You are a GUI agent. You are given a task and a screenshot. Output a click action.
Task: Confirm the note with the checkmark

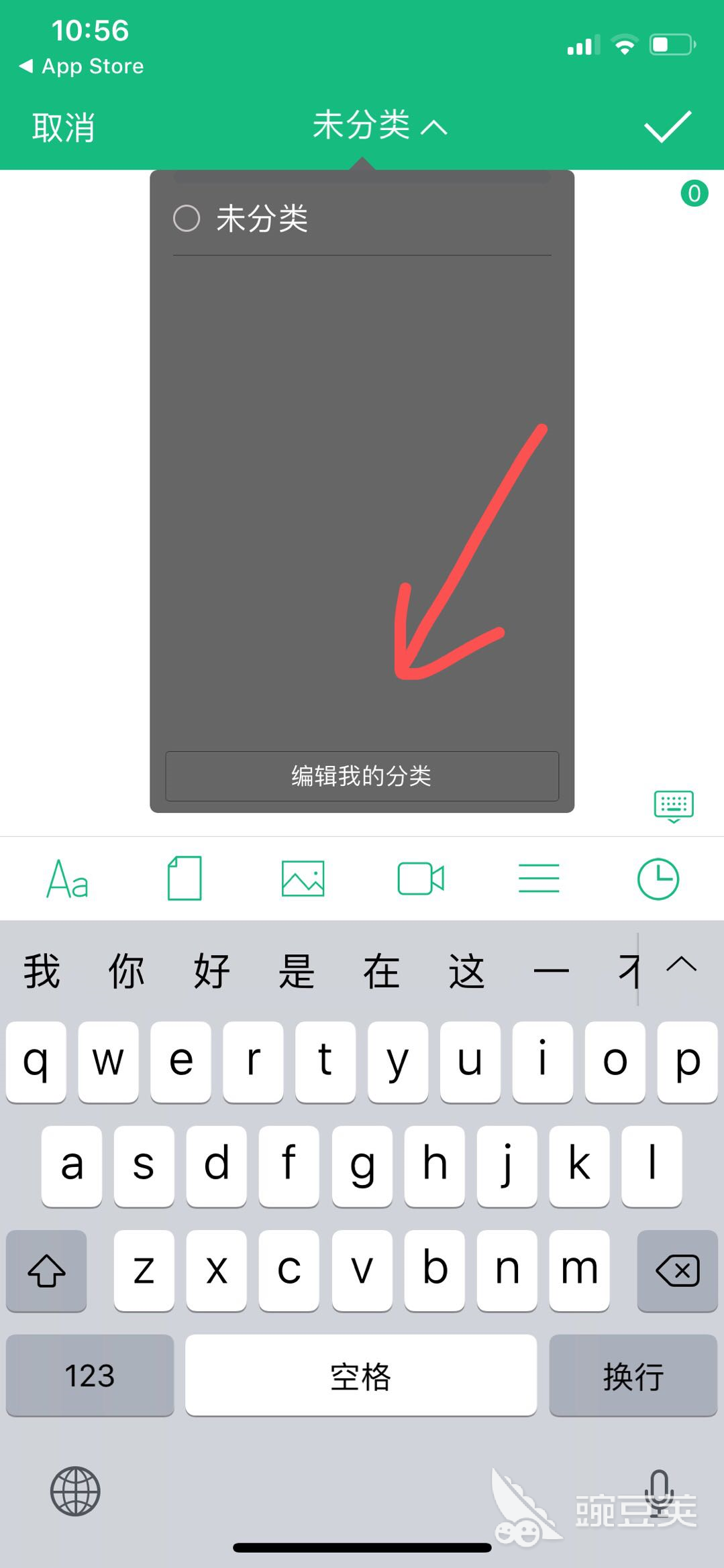point(667,126)
